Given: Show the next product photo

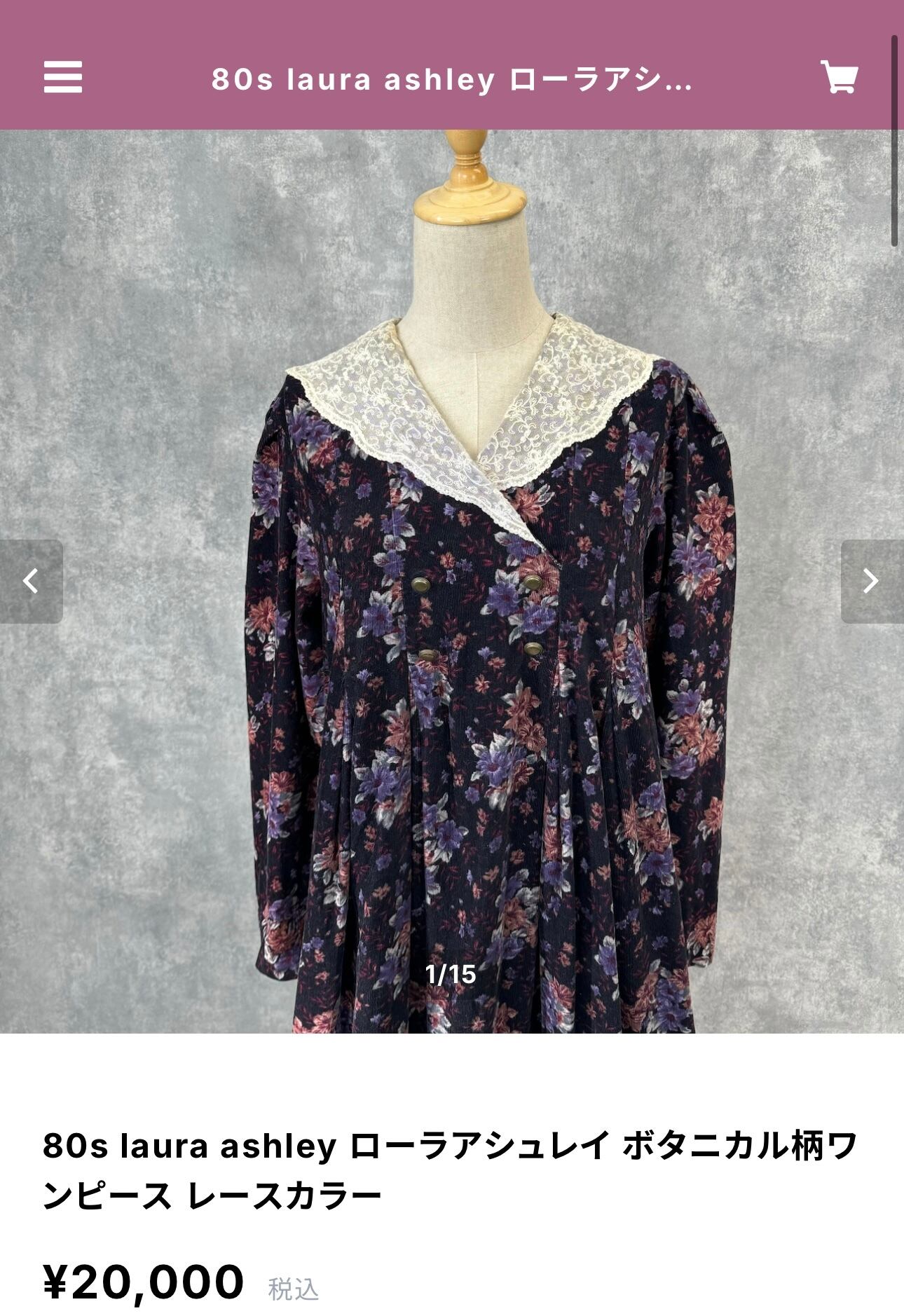Looking at the screenshot, I should point(872,581).
